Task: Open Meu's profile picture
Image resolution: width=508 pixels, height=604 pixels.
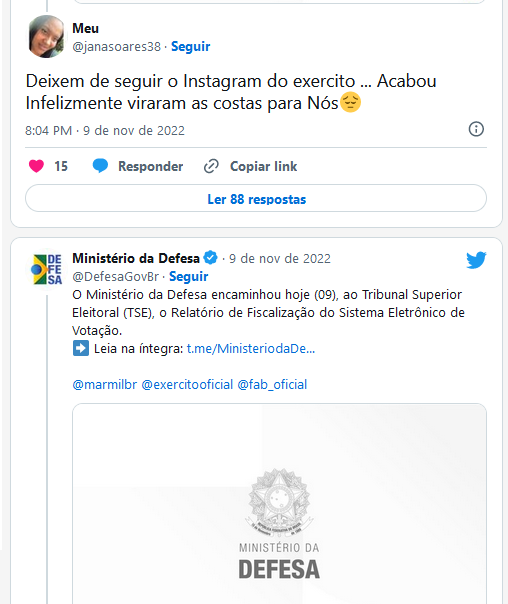Action: click(x=46, y=37)
